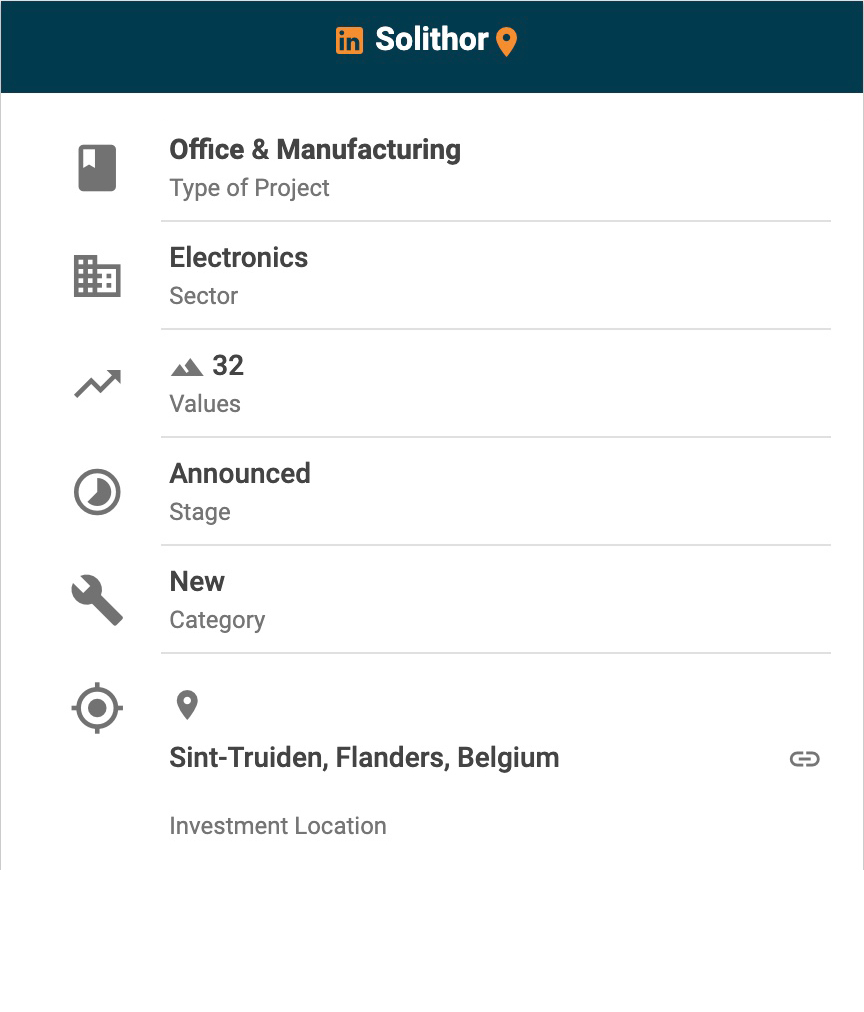Tap the orange location pin beside Solithor
This screenshot has height=1012, width=864.
click(x=507, y=42)
